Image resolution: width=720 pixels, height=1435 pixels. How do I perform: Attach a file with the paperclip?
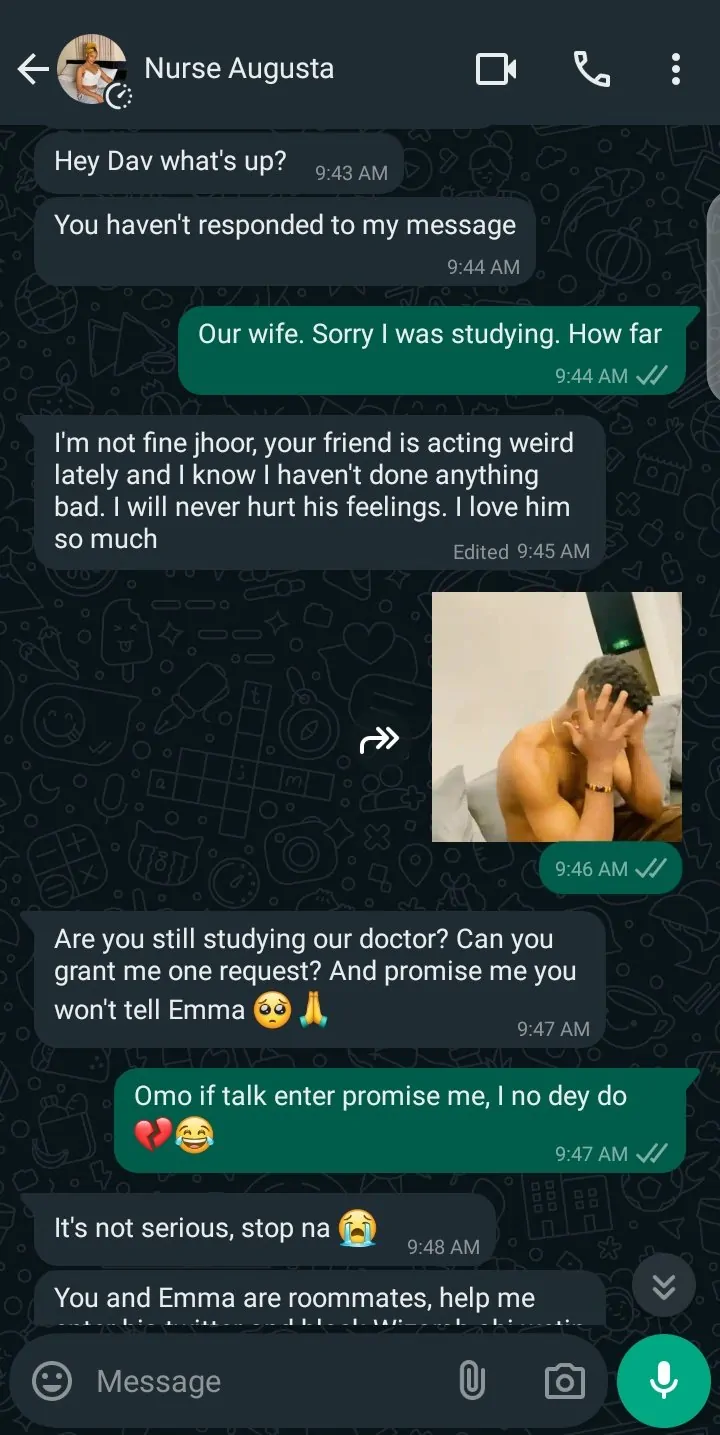coord(472,1381)
